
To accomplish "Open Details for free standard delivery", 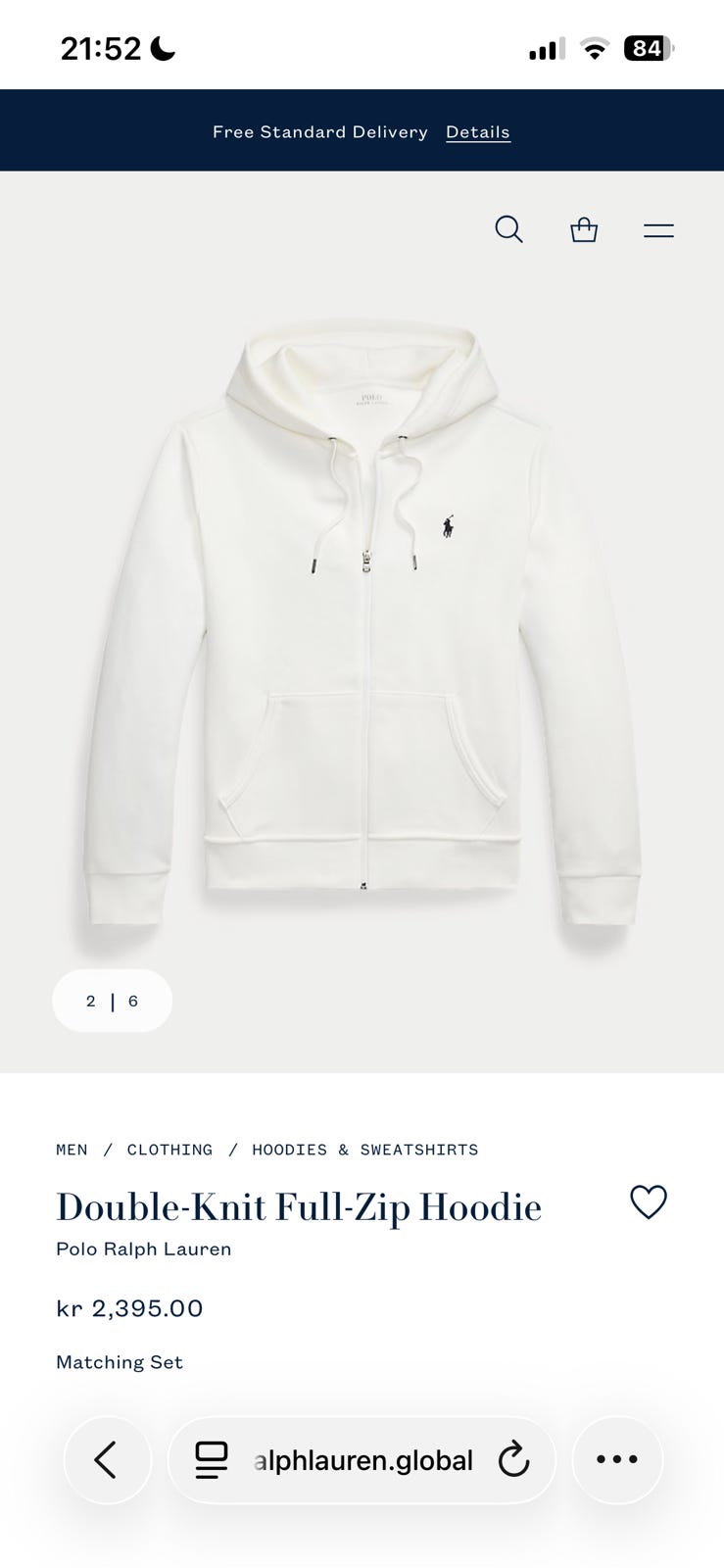I will coord(477,132).
